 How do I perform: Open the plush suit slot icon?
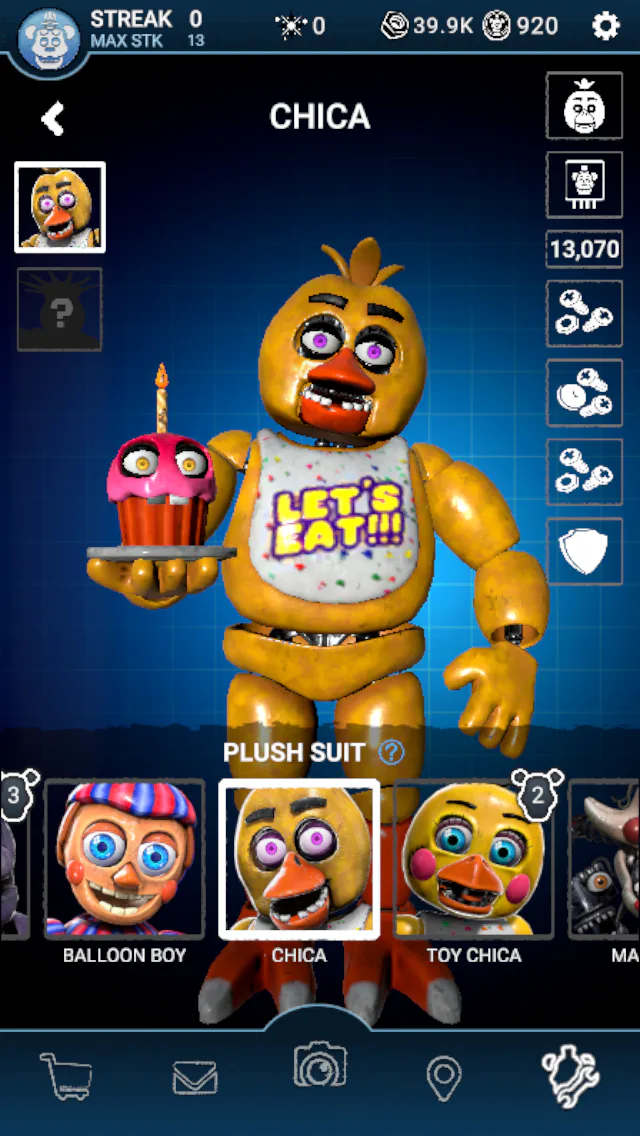[584, 106]
